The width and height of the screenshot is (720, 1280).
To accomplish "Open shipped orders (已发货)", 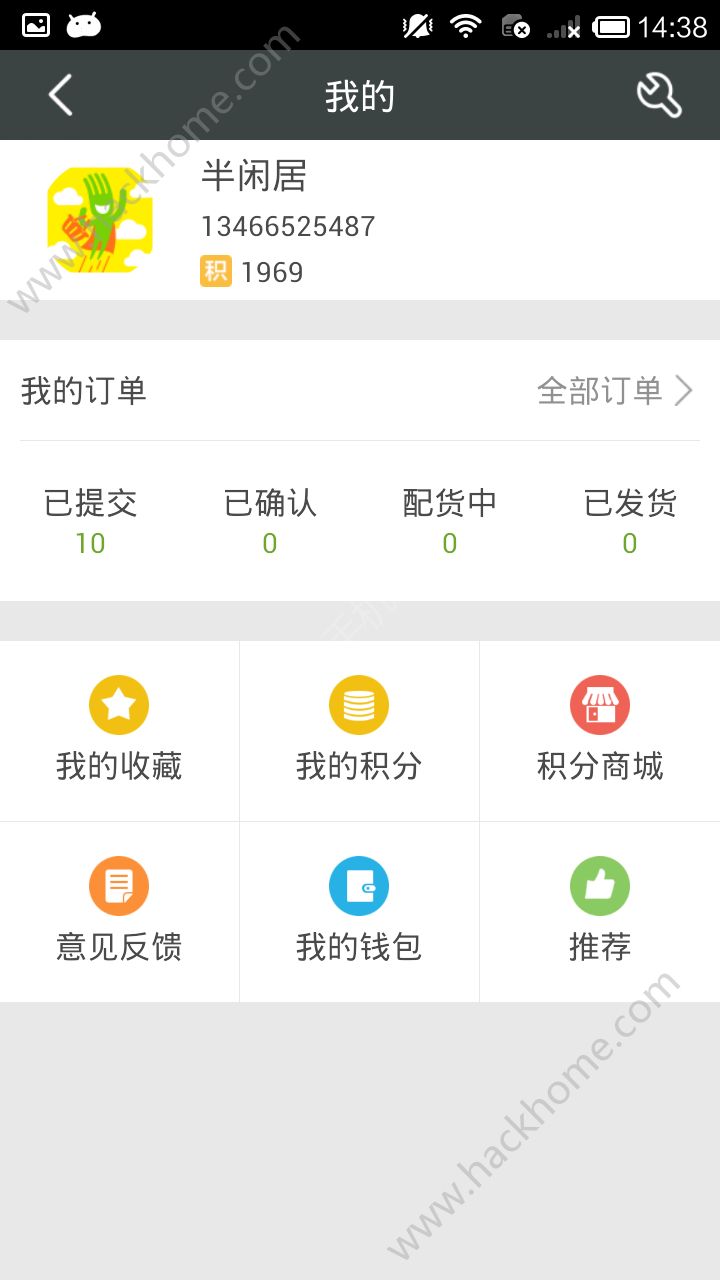I will tap(630, 522).
